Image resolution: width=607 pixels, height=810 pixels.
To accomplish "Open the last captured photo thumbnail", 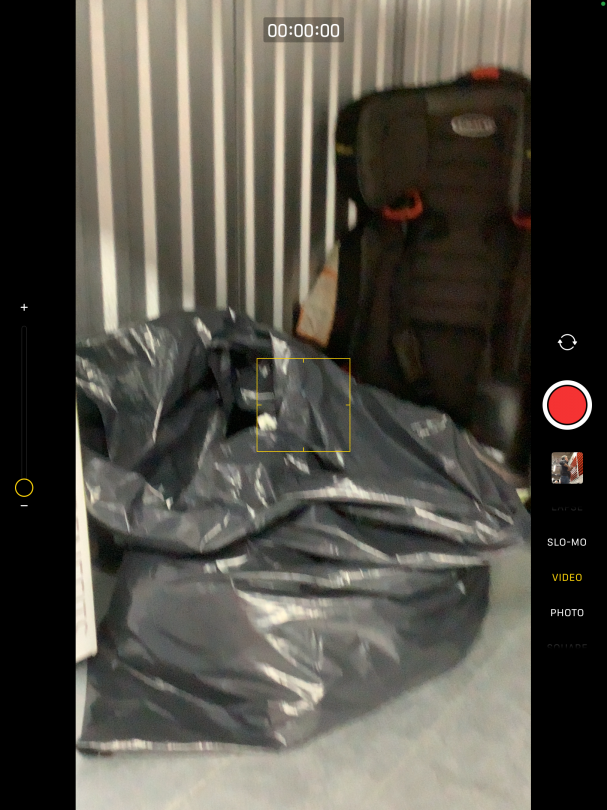I will (x=567, y=468).
